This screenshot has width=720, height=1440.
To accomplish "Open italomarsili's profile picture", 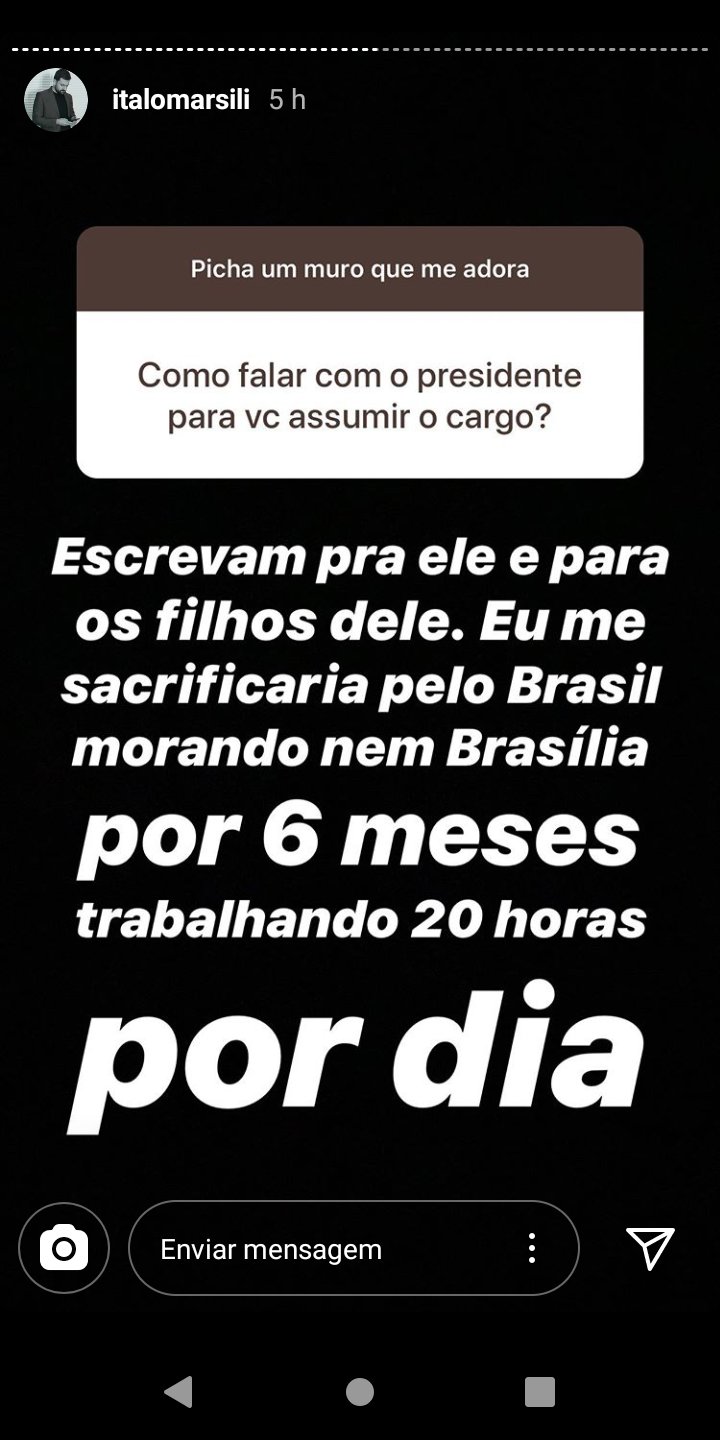I will [56, 100].
